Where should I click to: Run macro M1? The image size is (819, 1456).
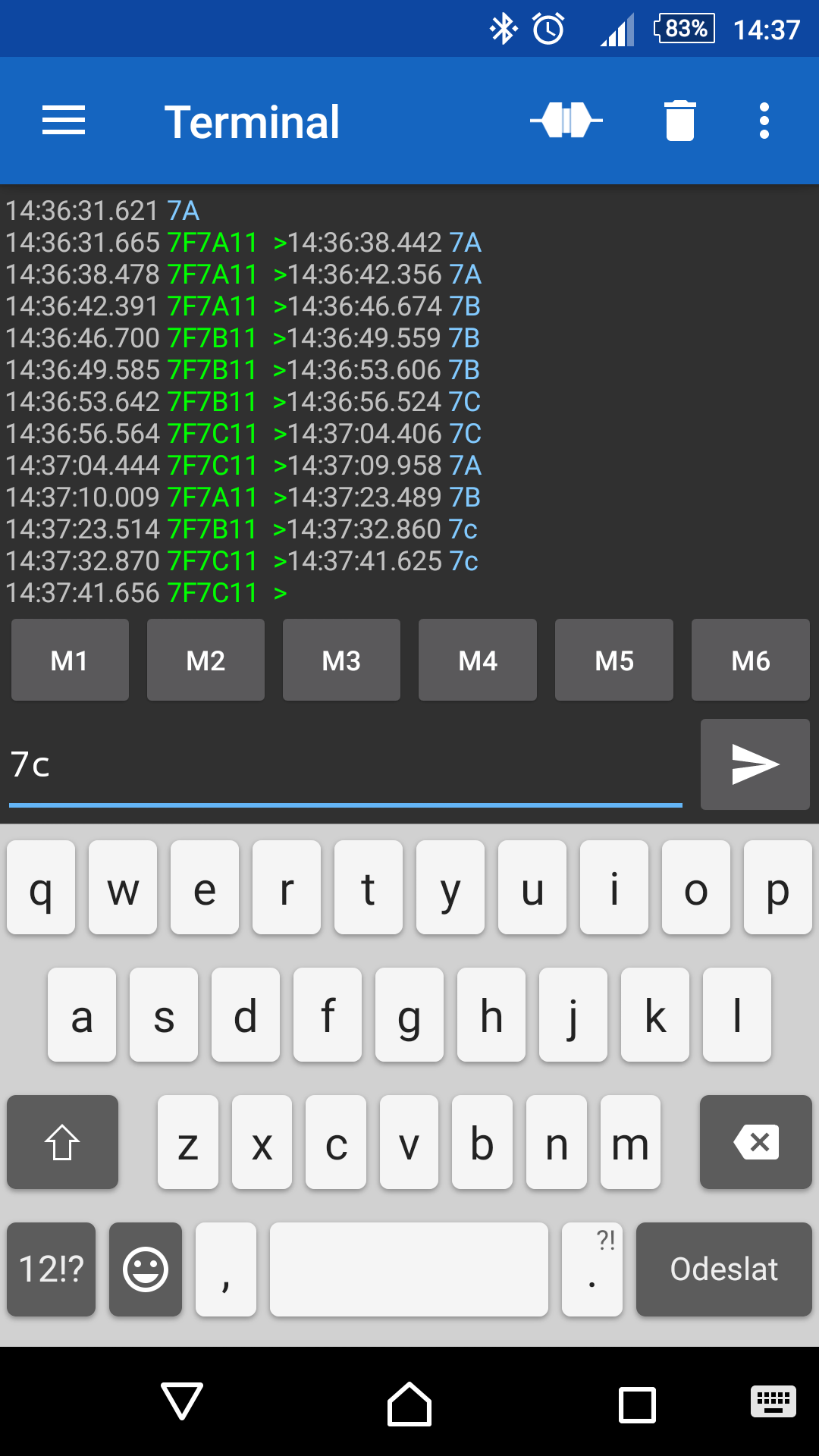pyautogui.click(x=70, y=660)
